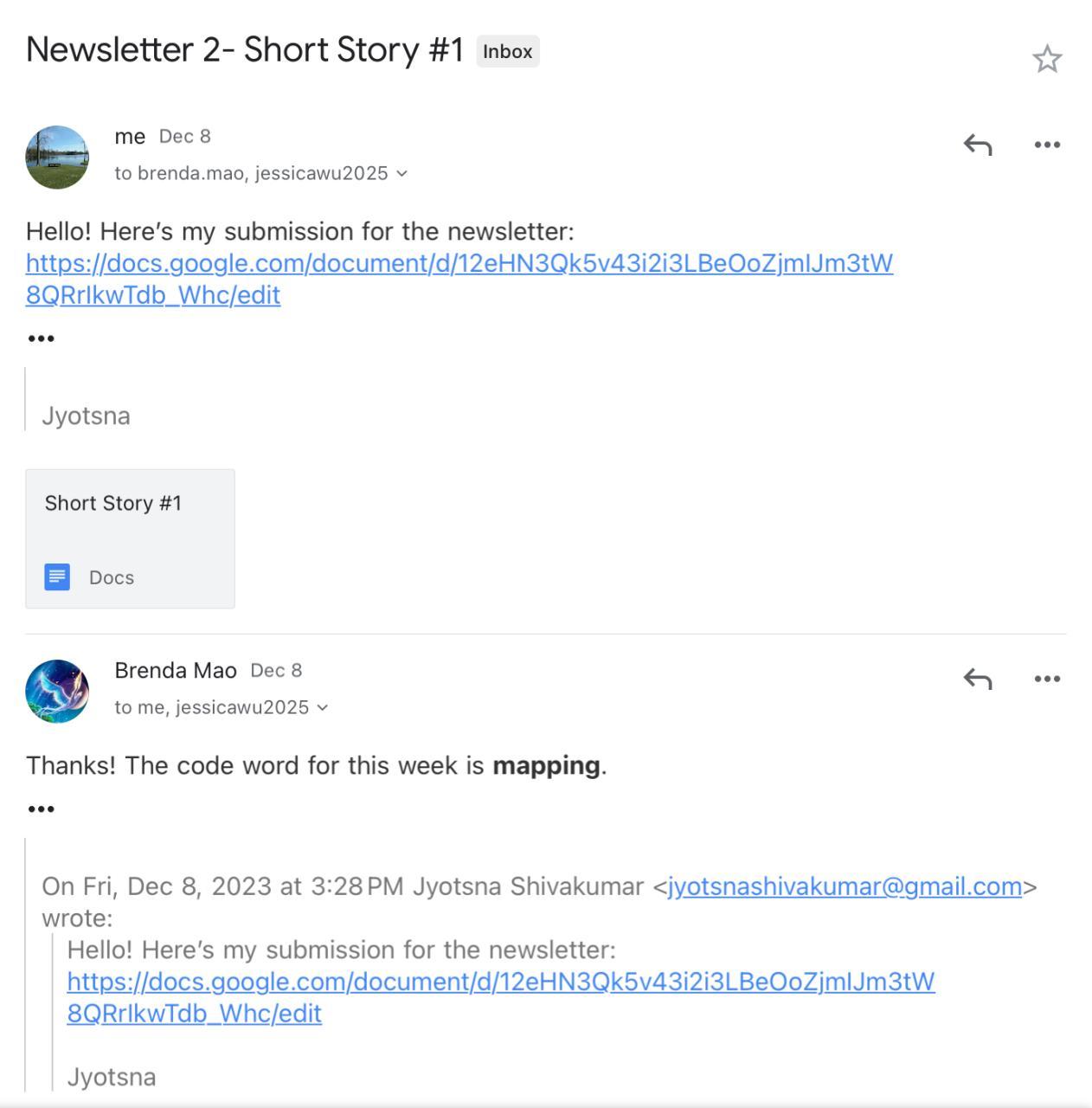Tap the Inbox label chip
The width and height of the screenshot is (1092, 1108).
(507, 52)
